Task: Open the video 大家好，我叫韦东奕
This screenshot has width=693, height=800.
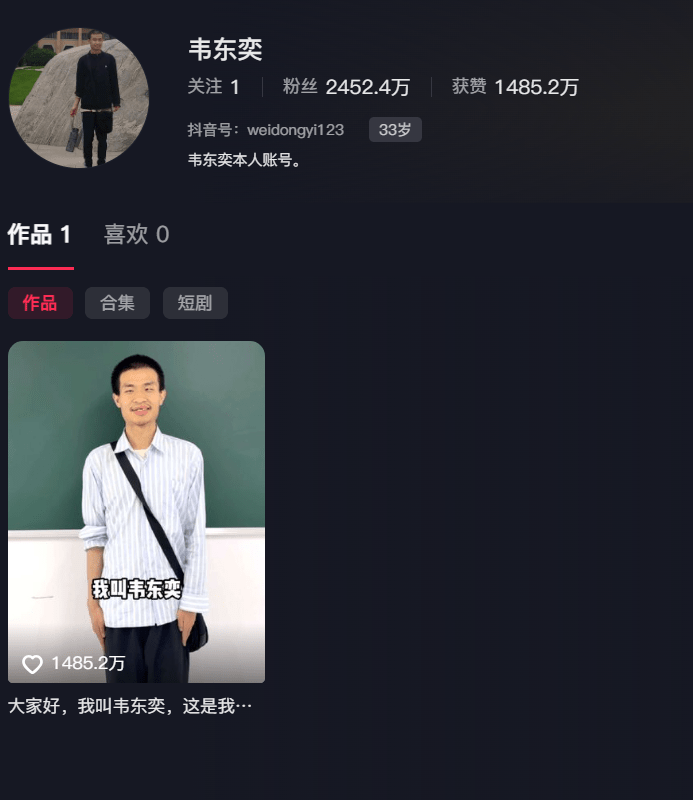Action: click(136, 512)
